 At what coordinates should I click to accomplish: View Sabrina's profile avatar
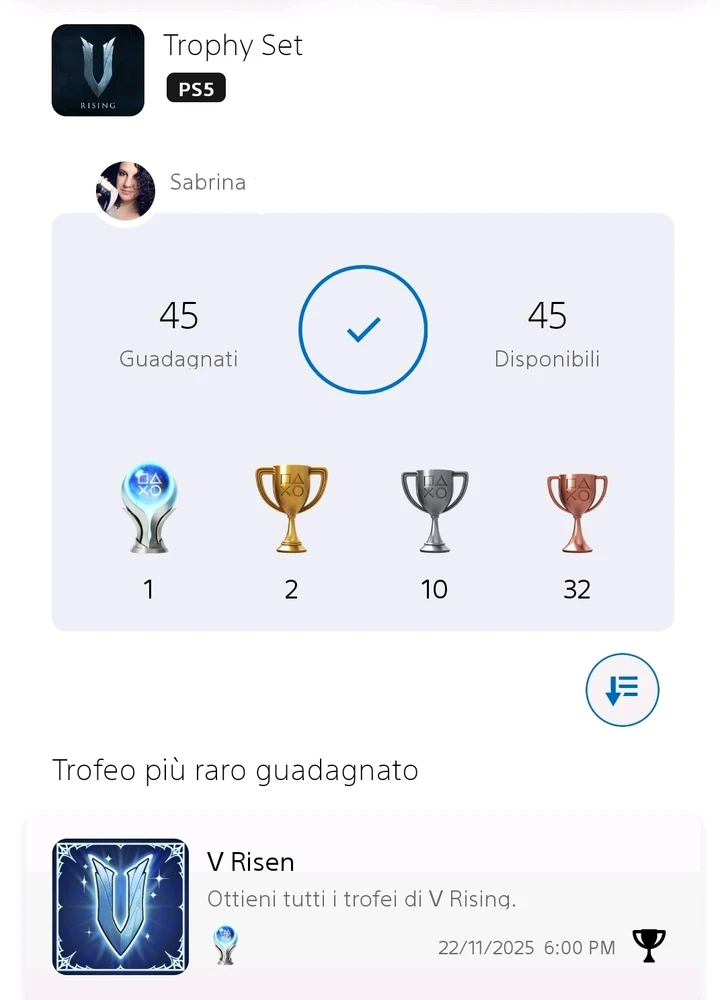coord(126,191)
